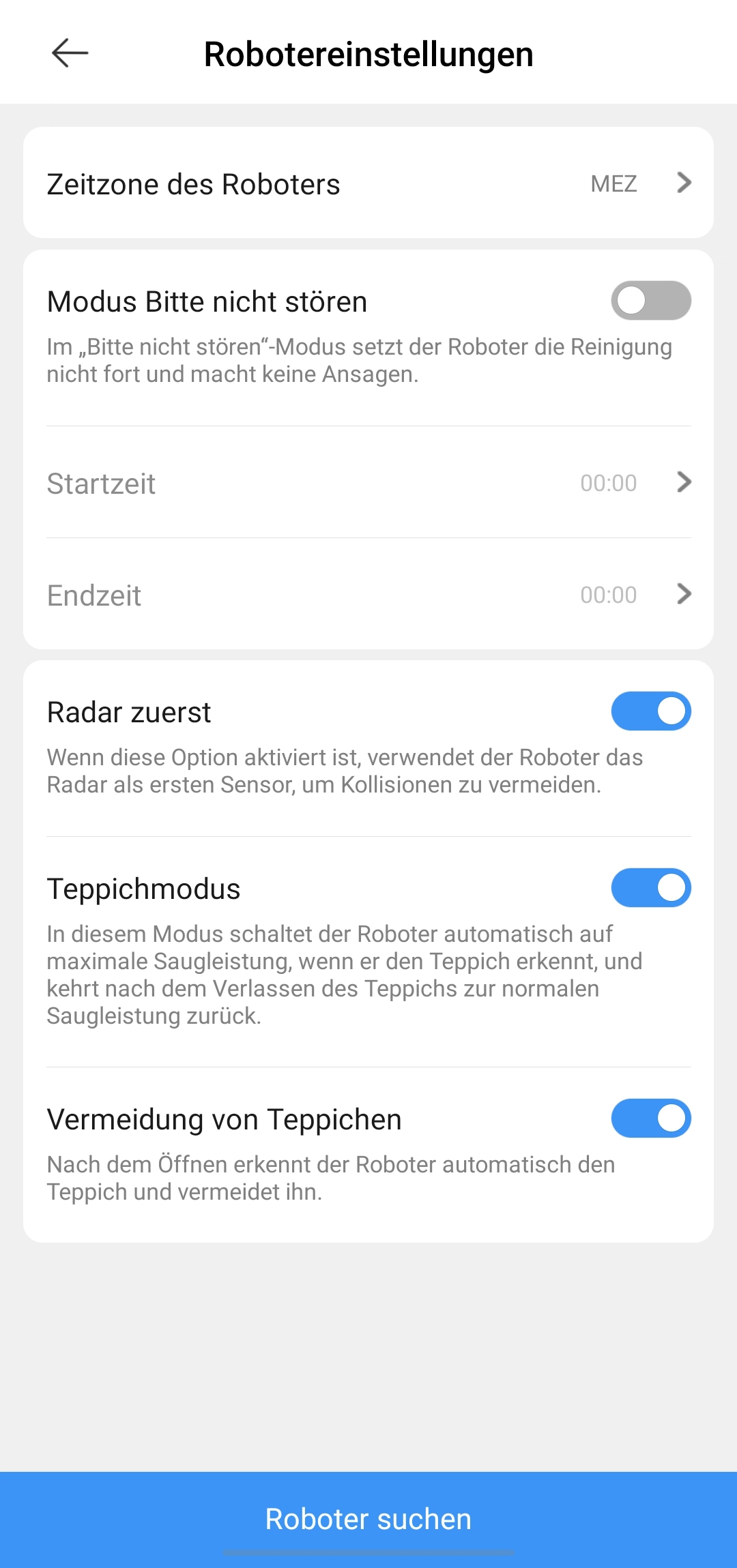Disable Vermeidung von Teppichen

650,1118
